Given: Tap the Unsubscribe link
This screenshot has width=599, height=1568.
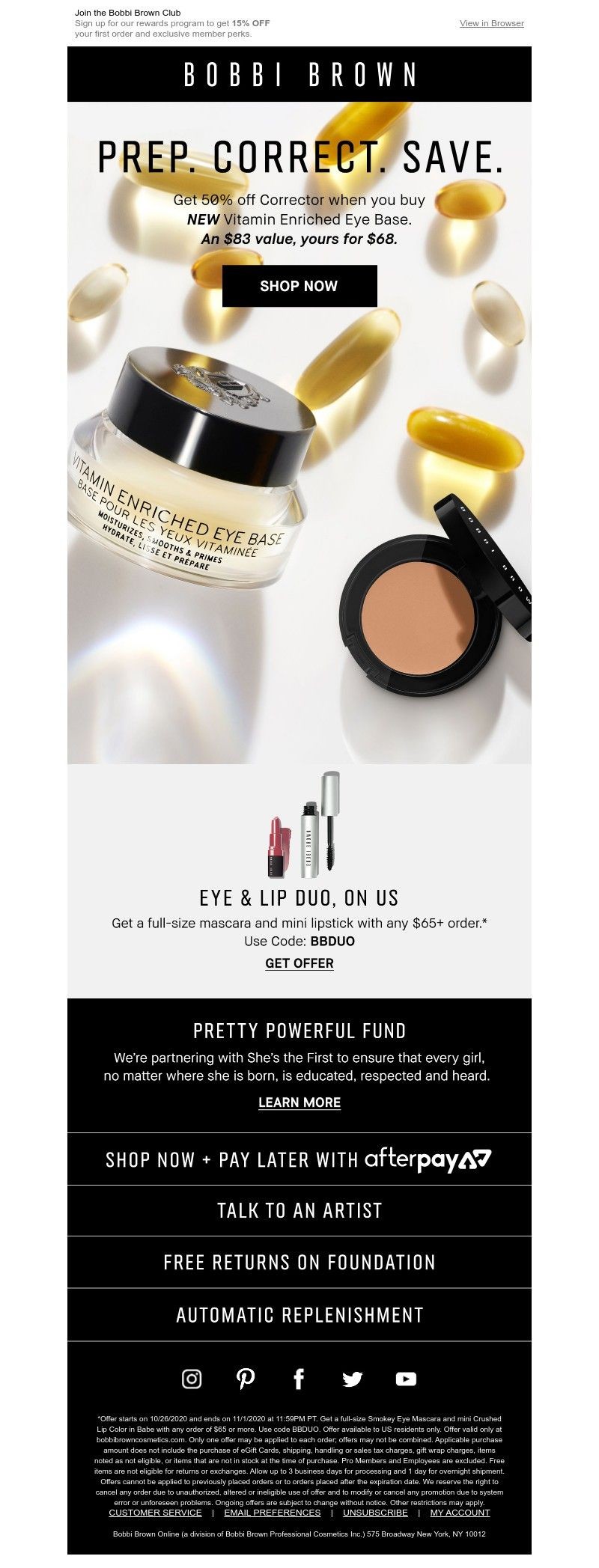Looking at the screenshot, I should pyautogui.click(x=375, y=1513).
